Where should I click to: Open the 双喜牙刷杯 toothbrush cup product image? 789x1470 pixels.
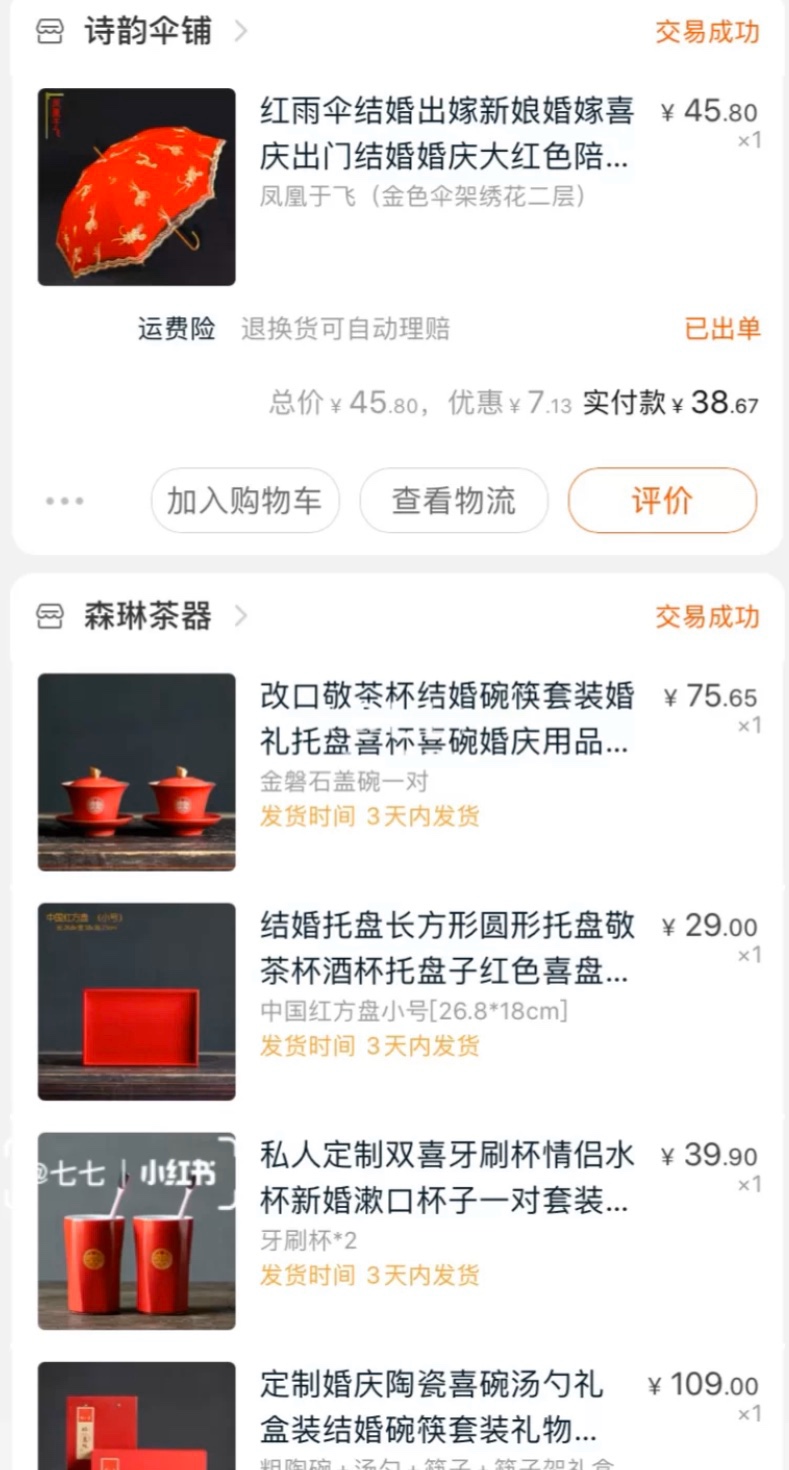(137, 1231)
